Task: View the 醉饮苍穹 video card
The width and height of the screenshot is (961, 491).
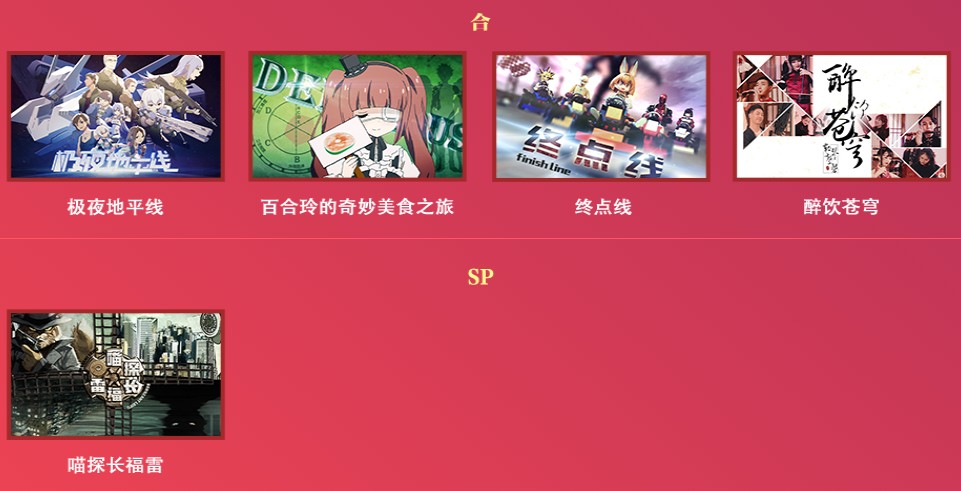Action: 841,117
